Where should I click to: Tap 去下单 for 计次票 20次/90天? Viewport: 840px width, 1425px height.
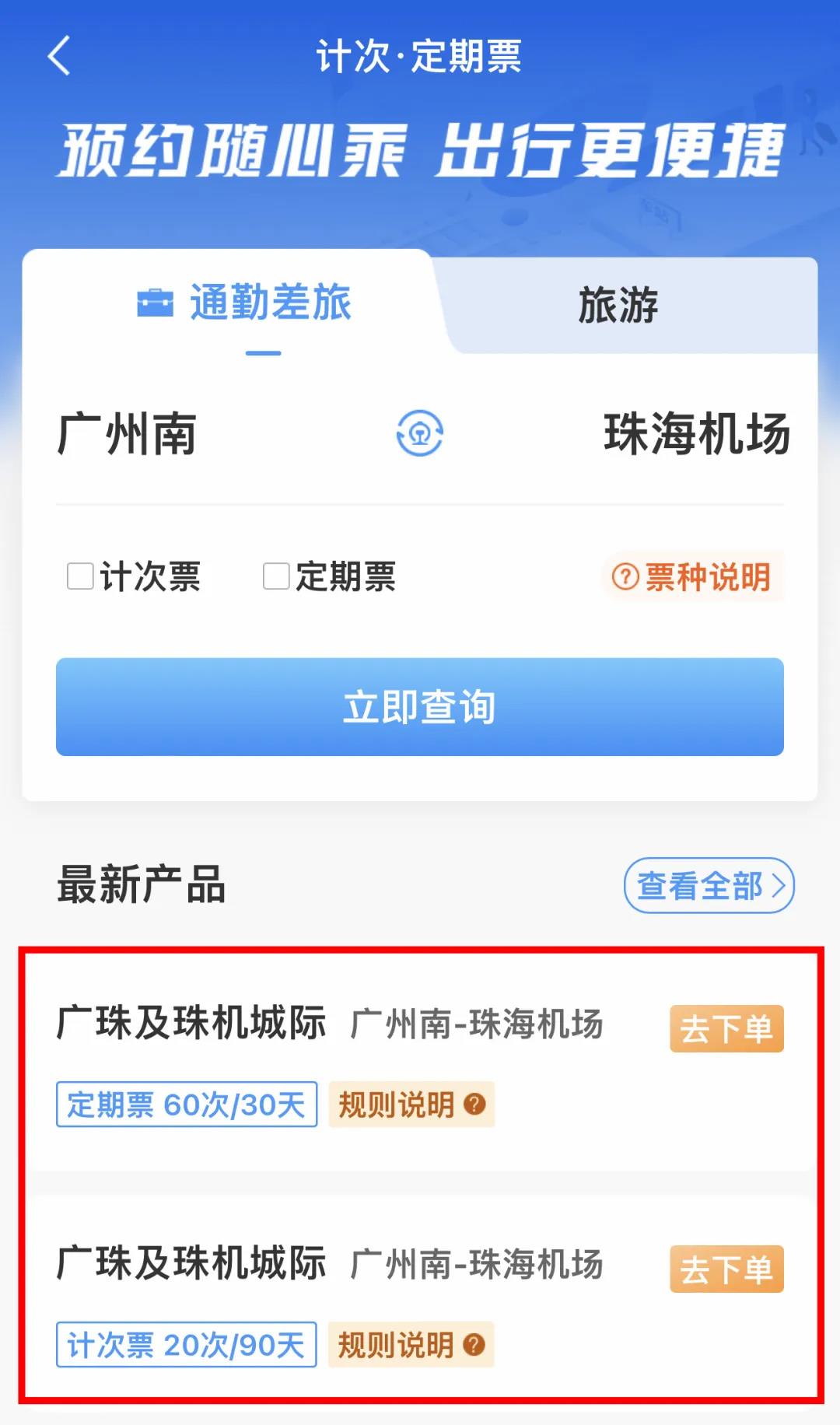[726, 1269]
